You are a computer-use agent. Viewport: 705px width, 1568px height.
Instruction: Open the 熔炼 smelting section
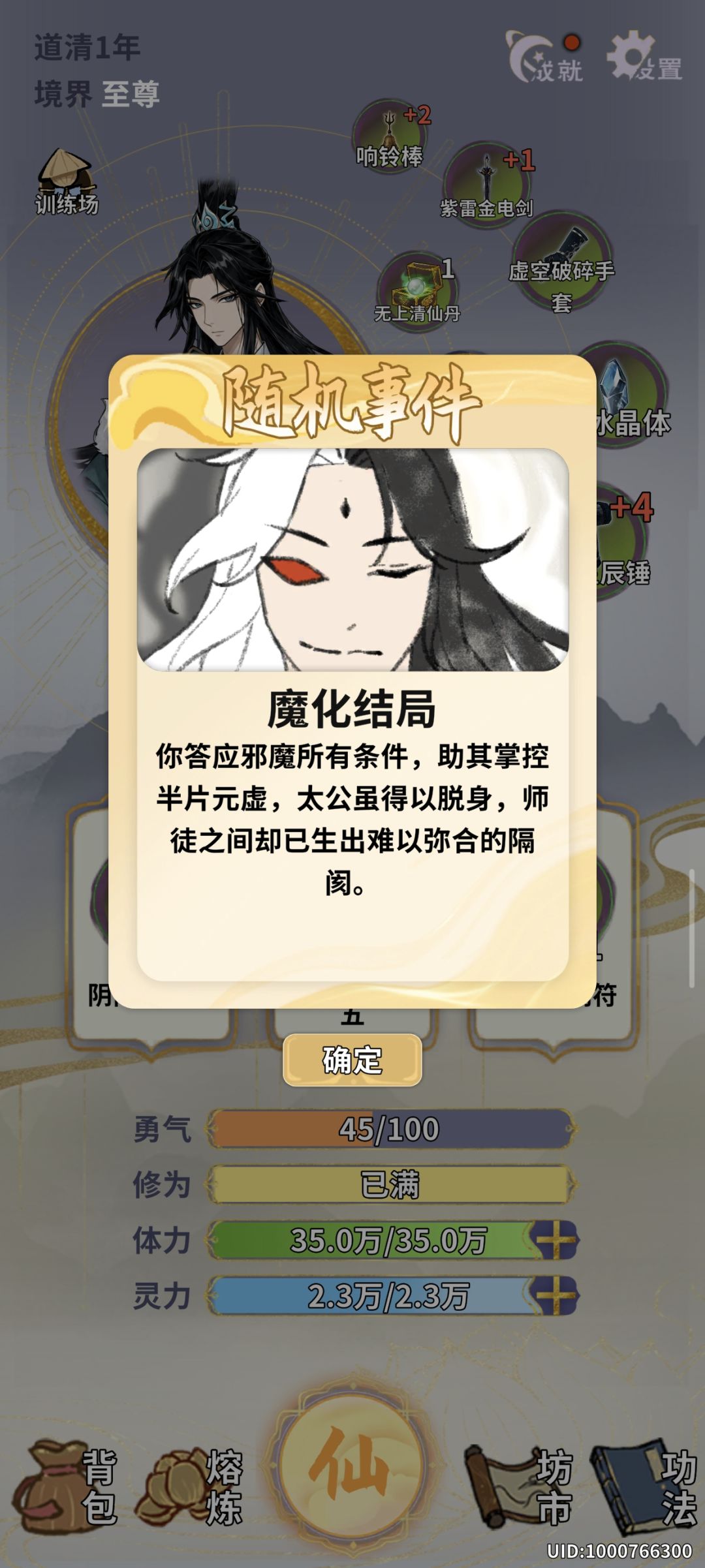[191, 1488]
